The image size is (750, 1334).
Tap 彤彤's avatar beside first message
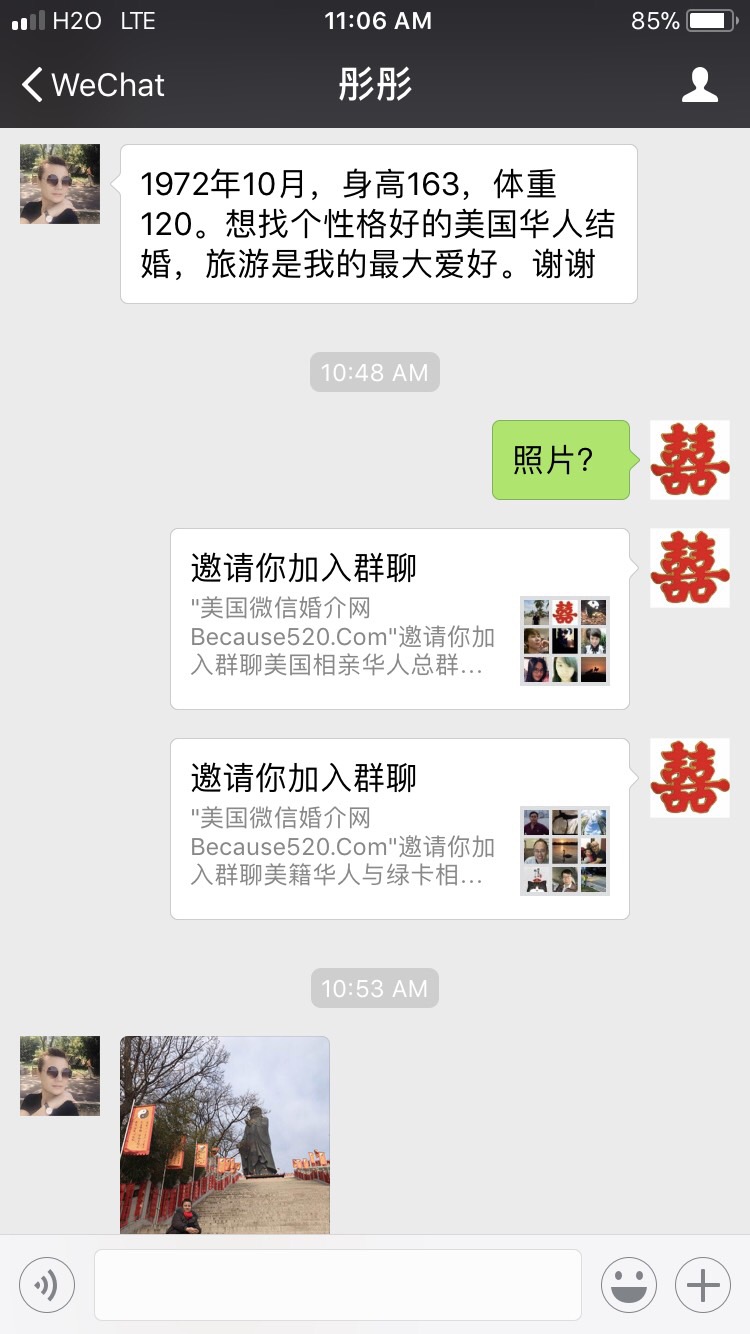click(x=60, y=184)
